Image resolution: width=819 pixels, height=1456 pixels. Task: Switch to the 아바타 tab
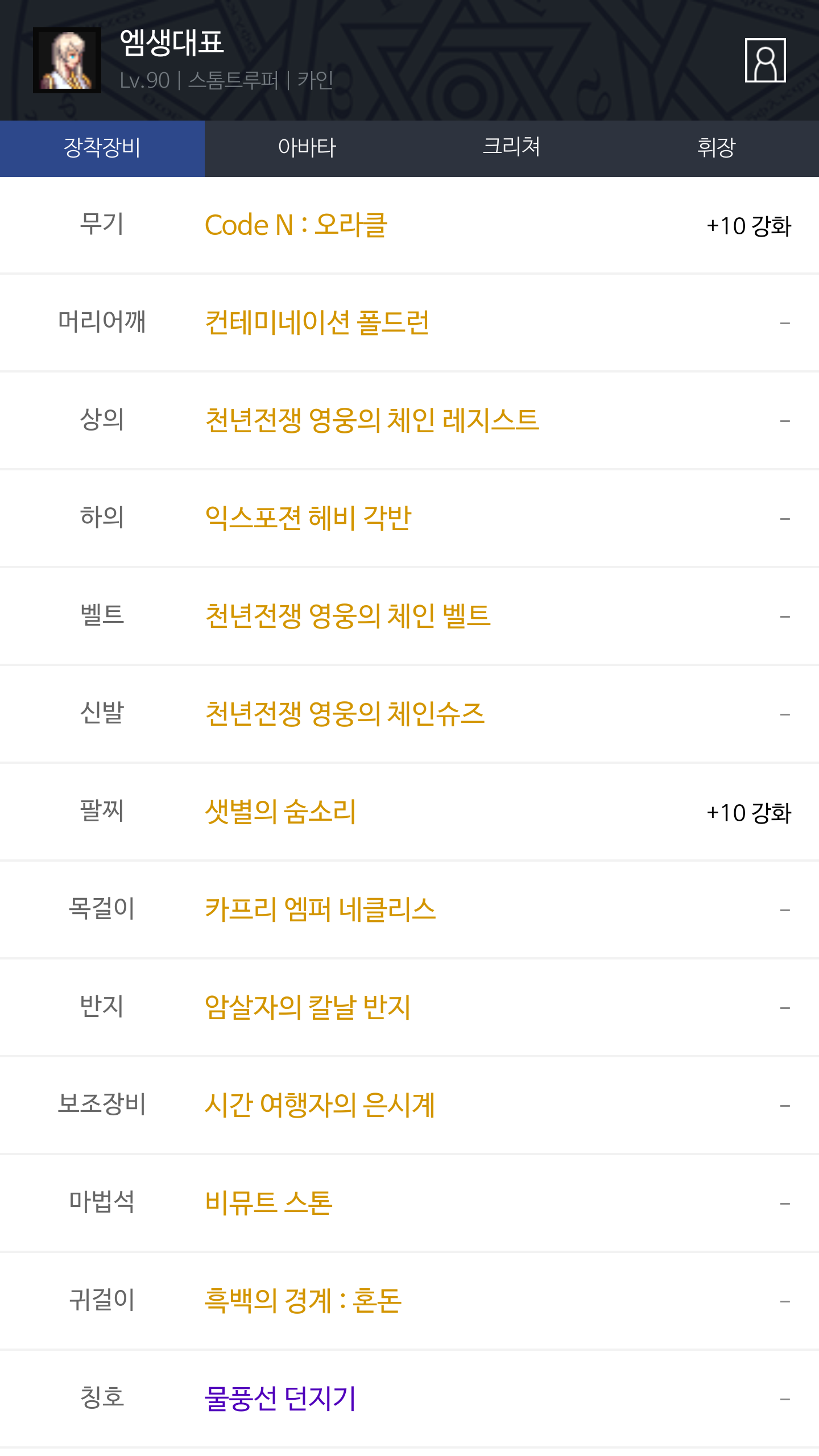coord(307,148)
